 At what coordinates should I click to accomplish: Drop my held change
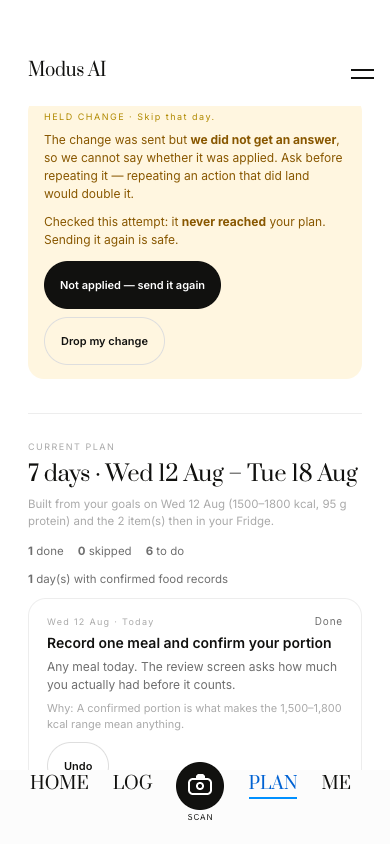(x=104, y=341)
